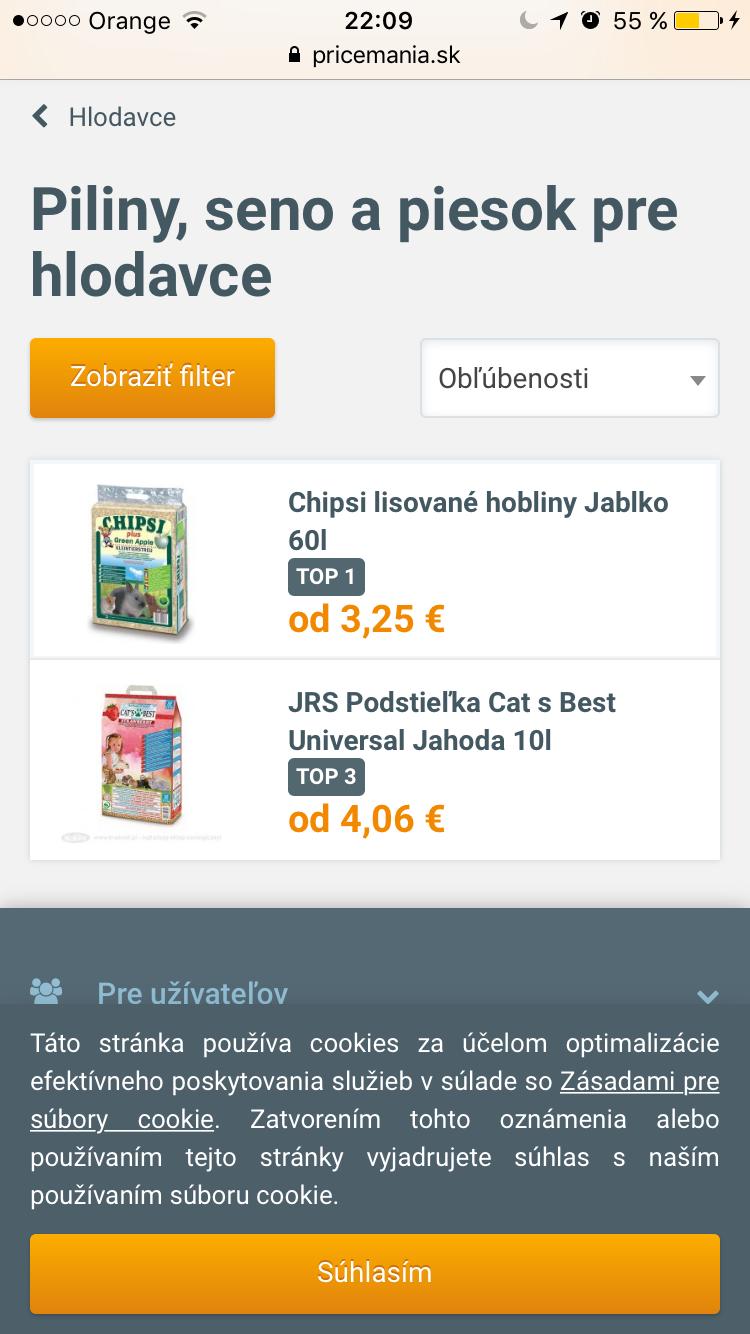Go back to Hlodavce category
This screenshot has height=1334, width=750.
point(104,117)
